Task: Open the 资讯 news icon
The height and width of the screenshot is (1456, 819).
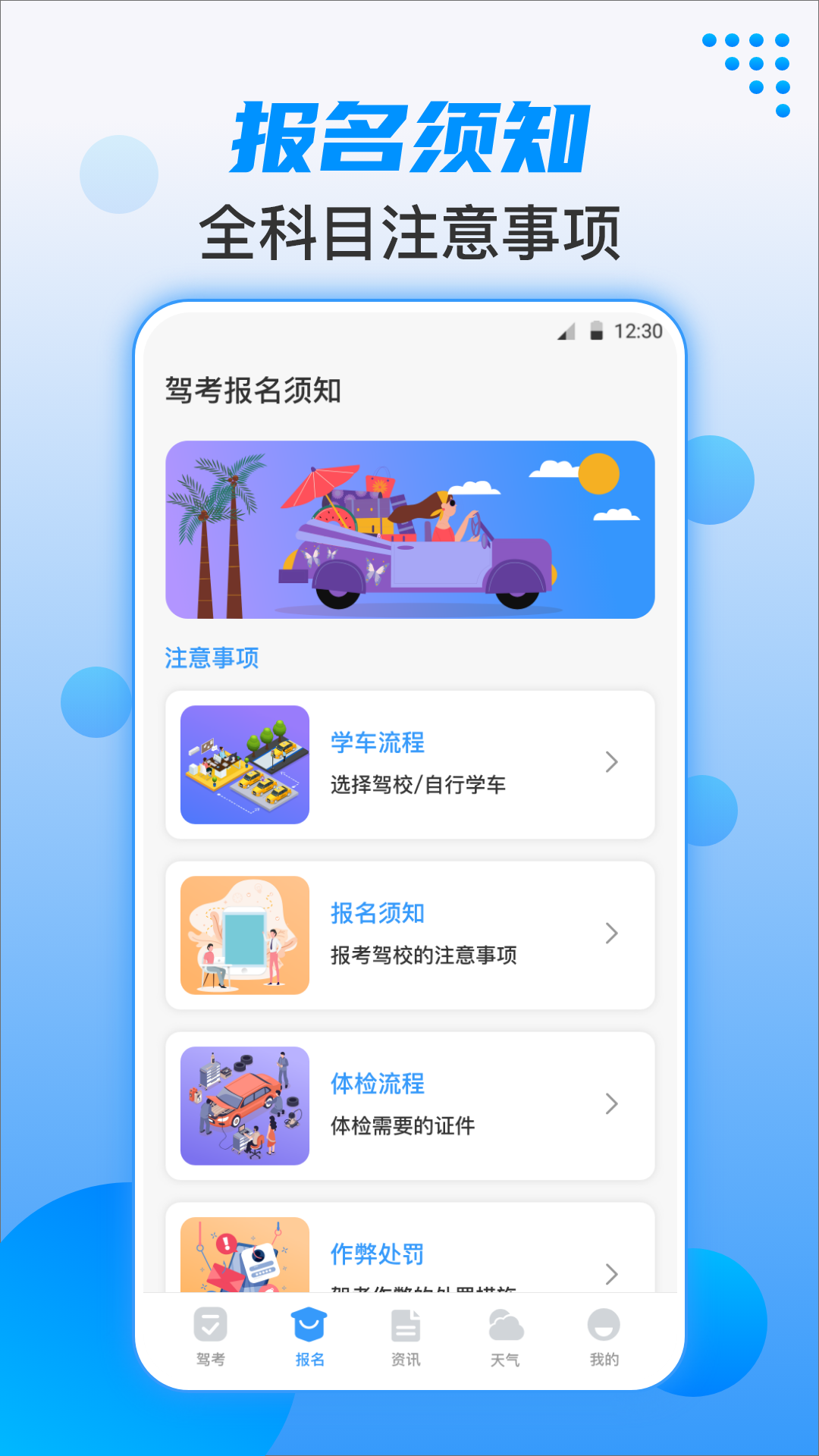Action: (x=406, y=1326)
